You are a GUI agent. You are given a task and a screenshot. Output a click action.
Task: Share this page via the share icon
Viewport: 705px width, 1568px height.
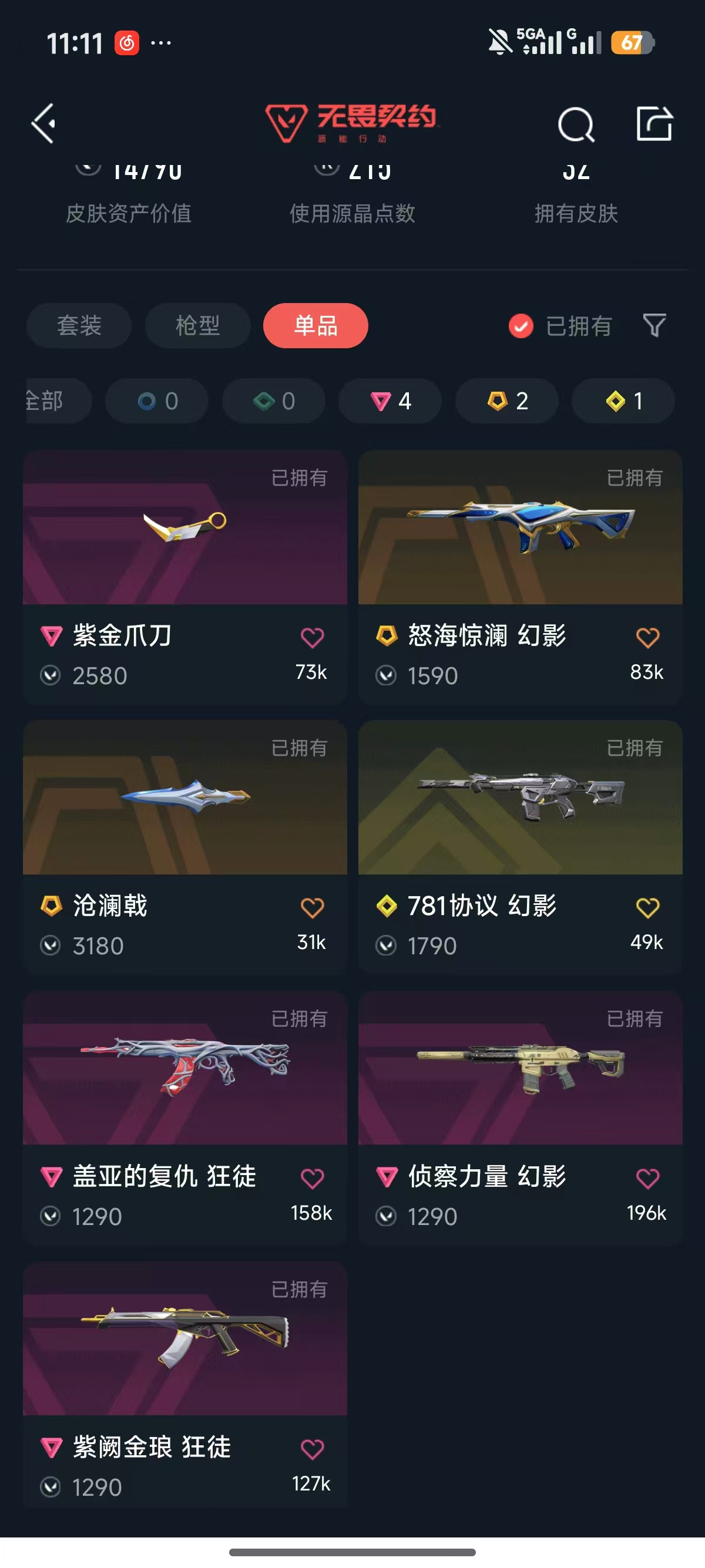tap(654, 123)
